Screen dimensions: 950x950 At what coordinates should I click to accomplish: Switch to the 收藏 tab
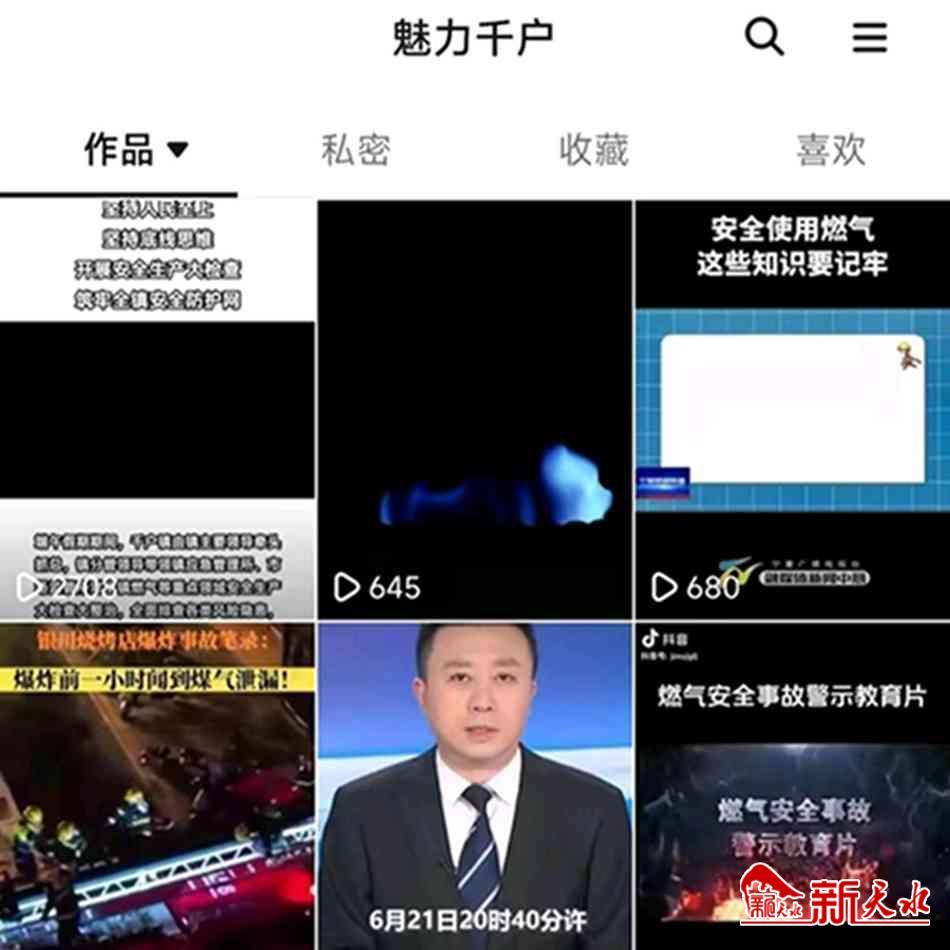click(x=593, y=150)
